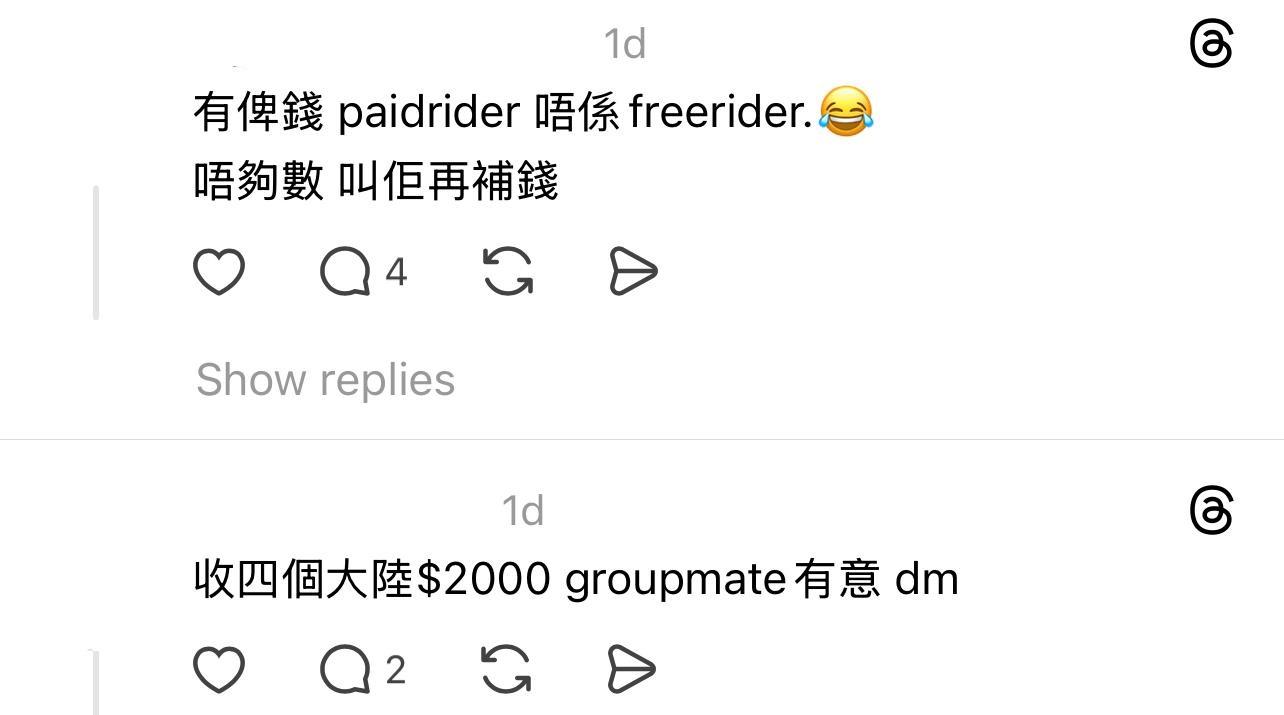
Task: Send the $2000 groupmate post
Action: [632, 669]
